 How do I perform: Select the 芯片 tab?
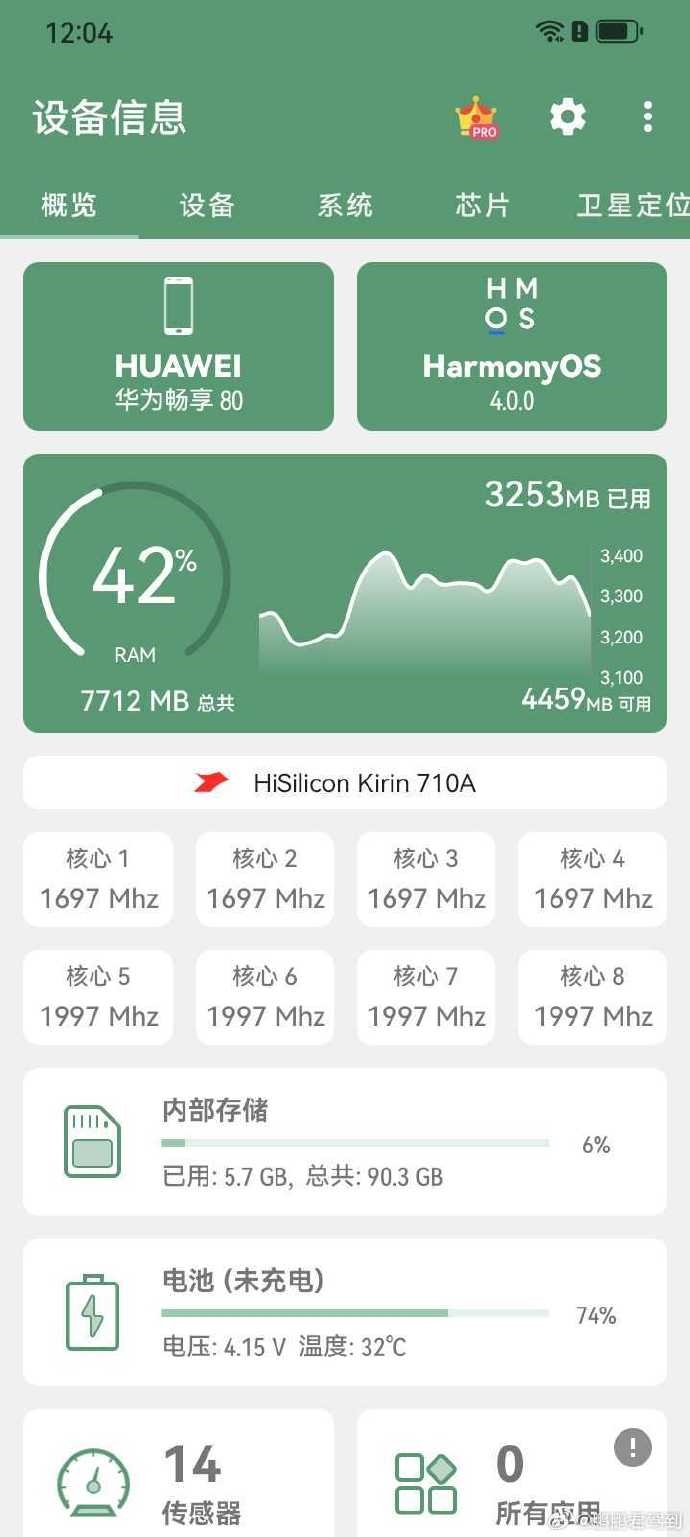[483, 205]
